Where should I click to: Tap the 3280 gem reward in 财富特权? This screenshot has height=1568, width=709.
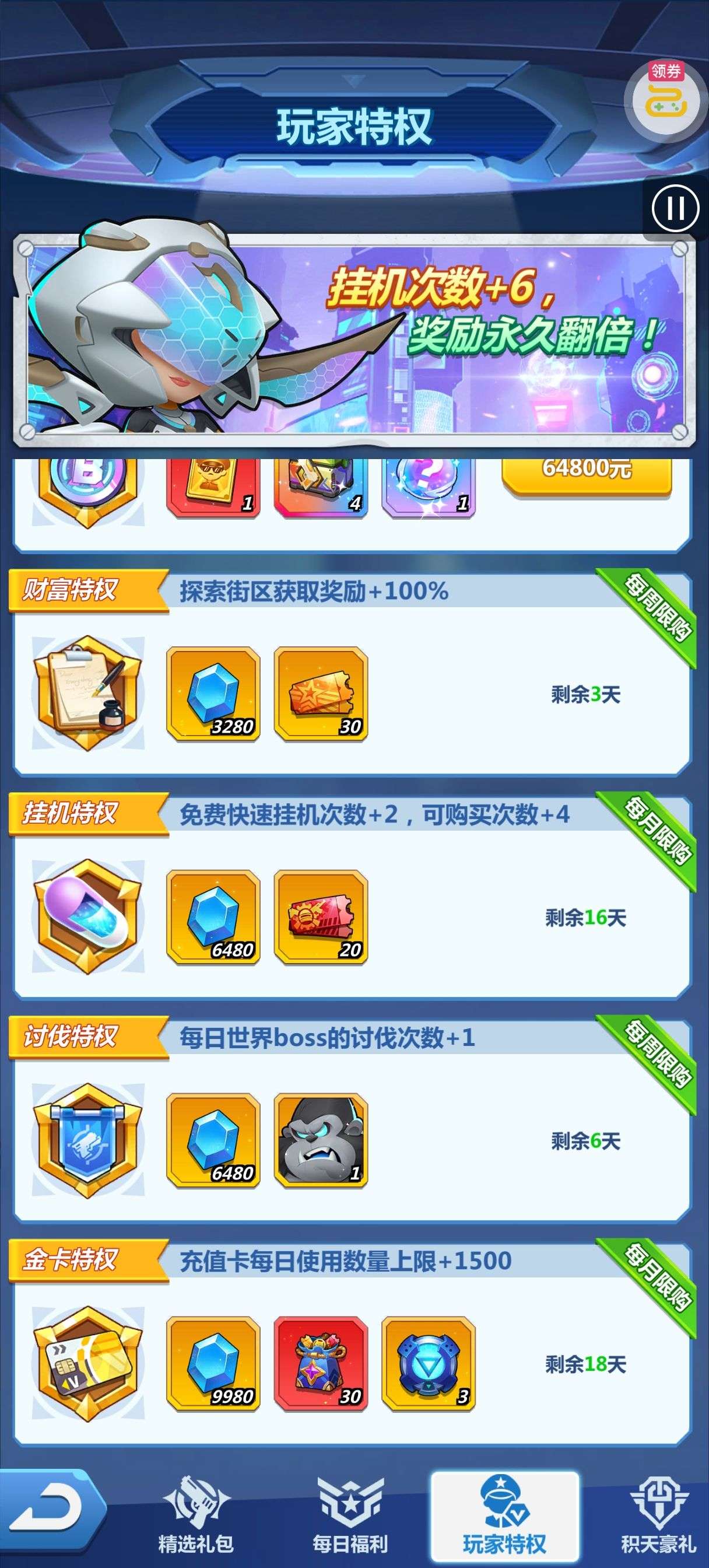(213, 694)
